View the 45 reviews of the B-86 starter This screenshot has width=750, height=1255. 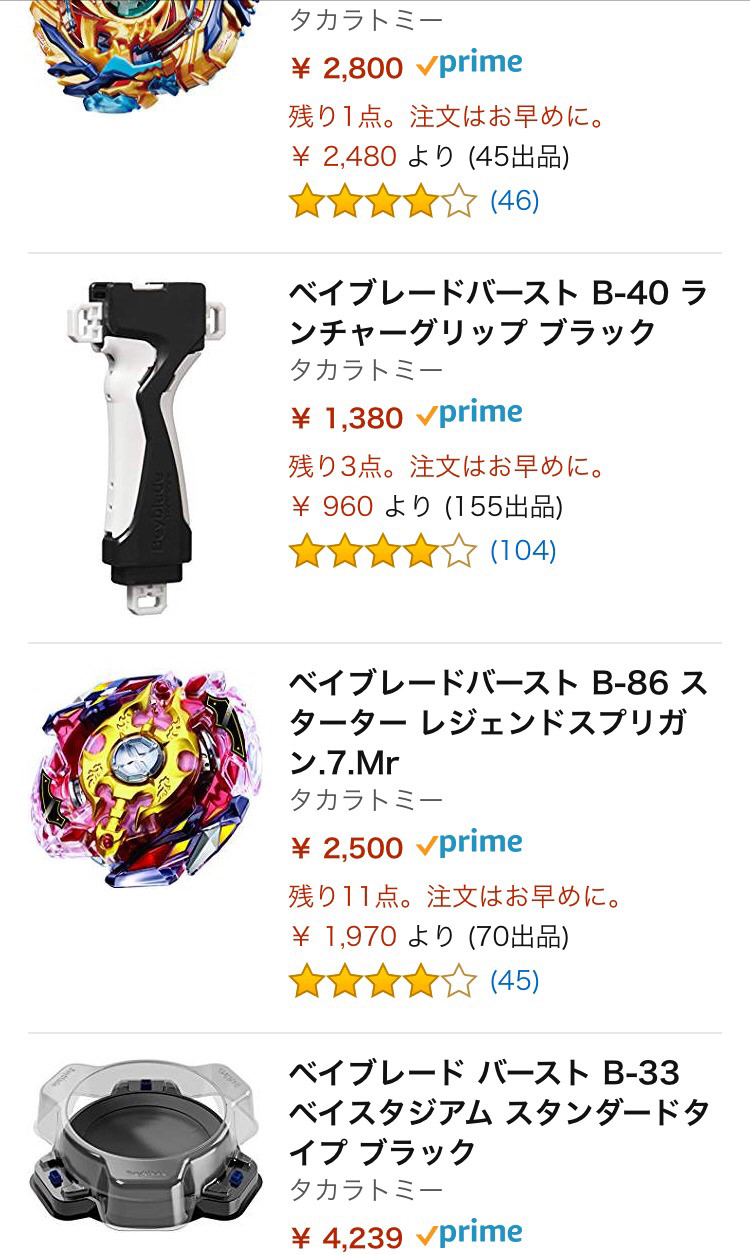click(x=514, y=981)
